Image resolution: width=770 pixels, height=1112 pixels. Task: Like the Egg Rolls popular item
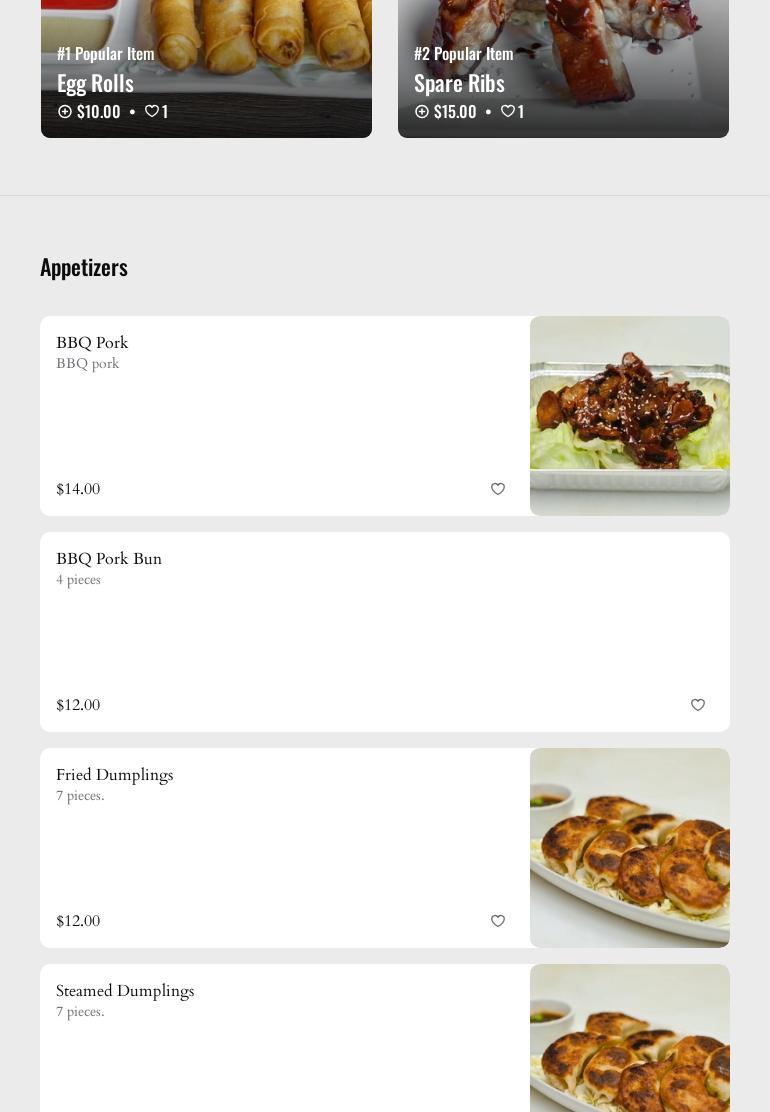point(152,111)
